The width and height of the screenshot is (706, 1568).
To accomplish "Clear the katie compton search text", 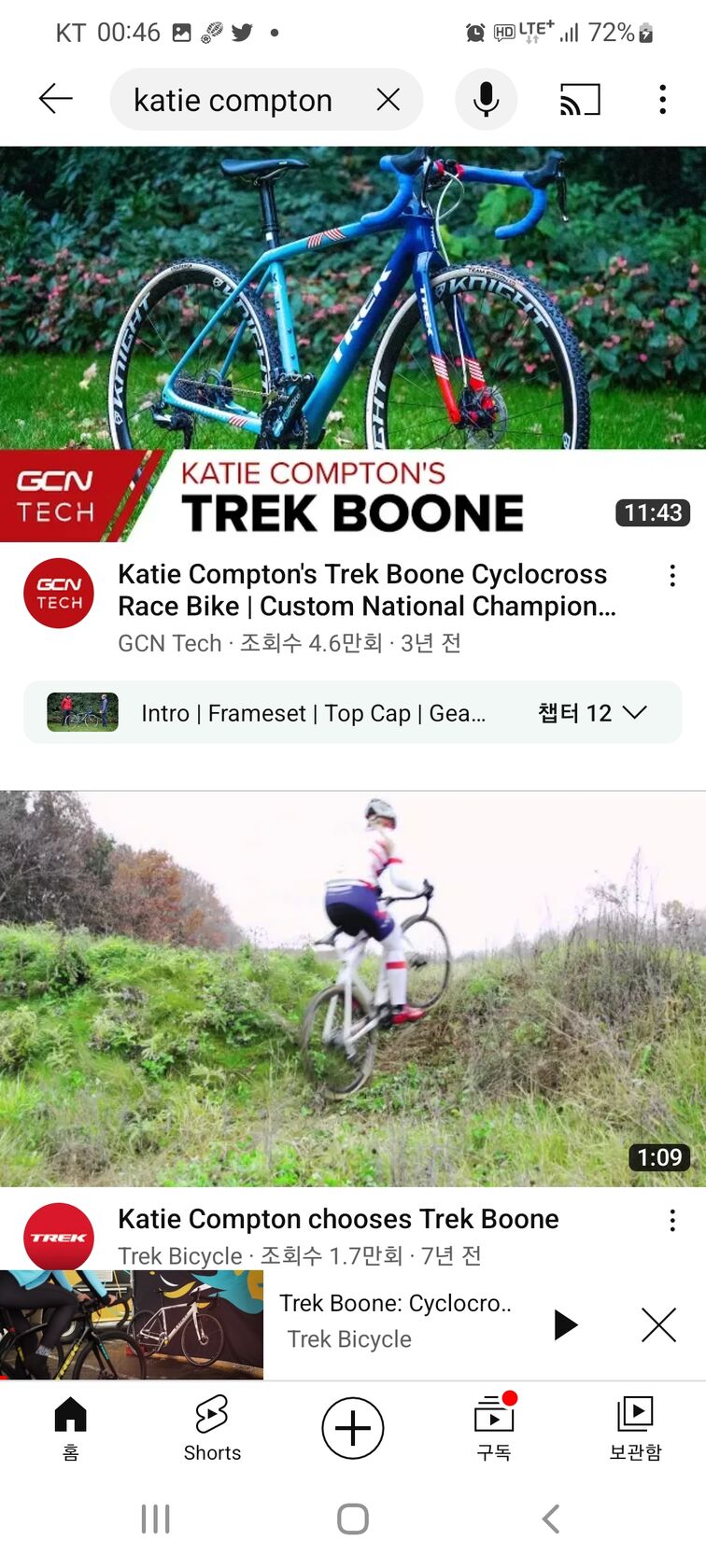I will (388, 100).
